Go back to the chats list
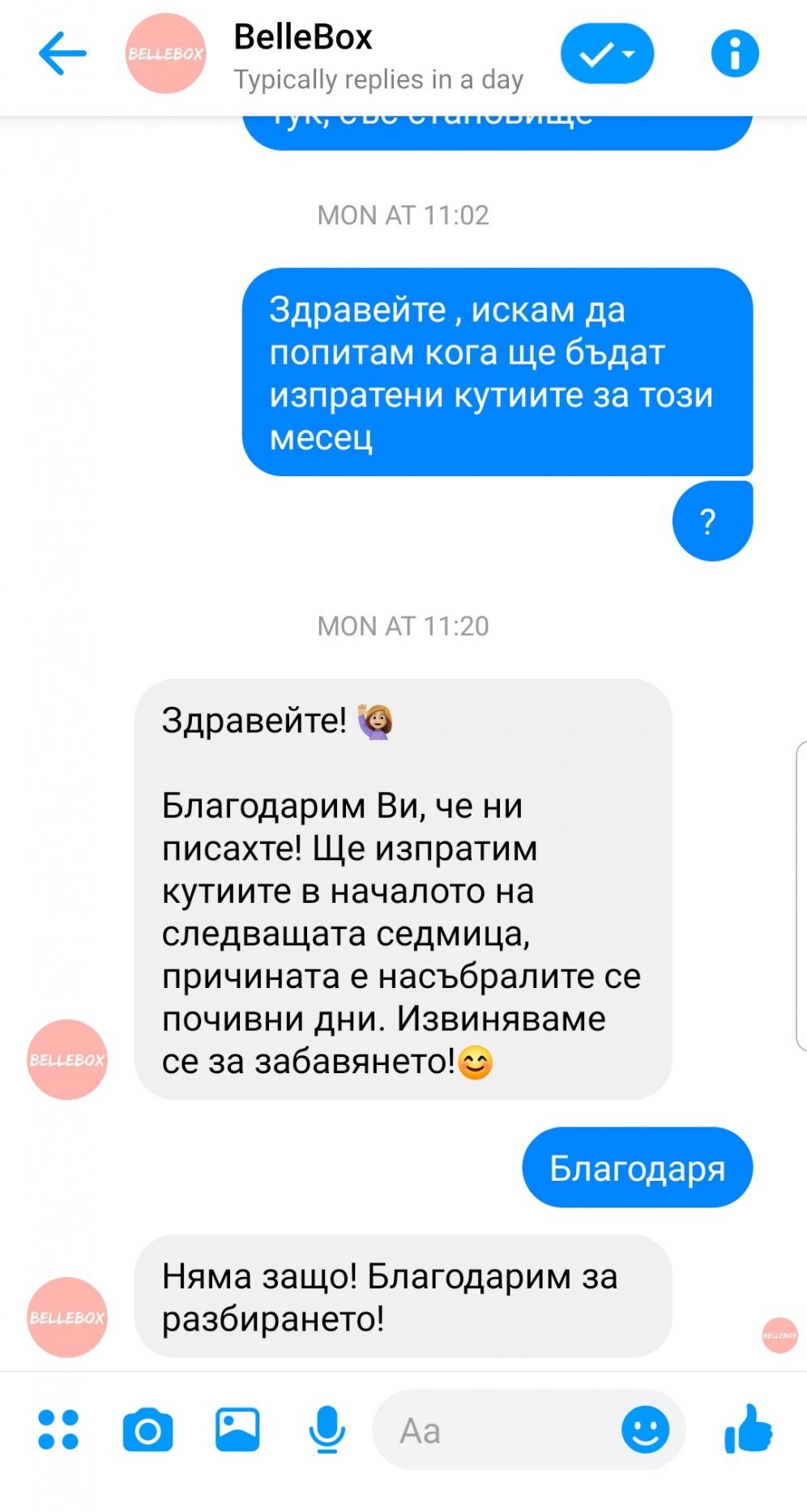This screenshot has height=1512, width=807. (62, 53)
